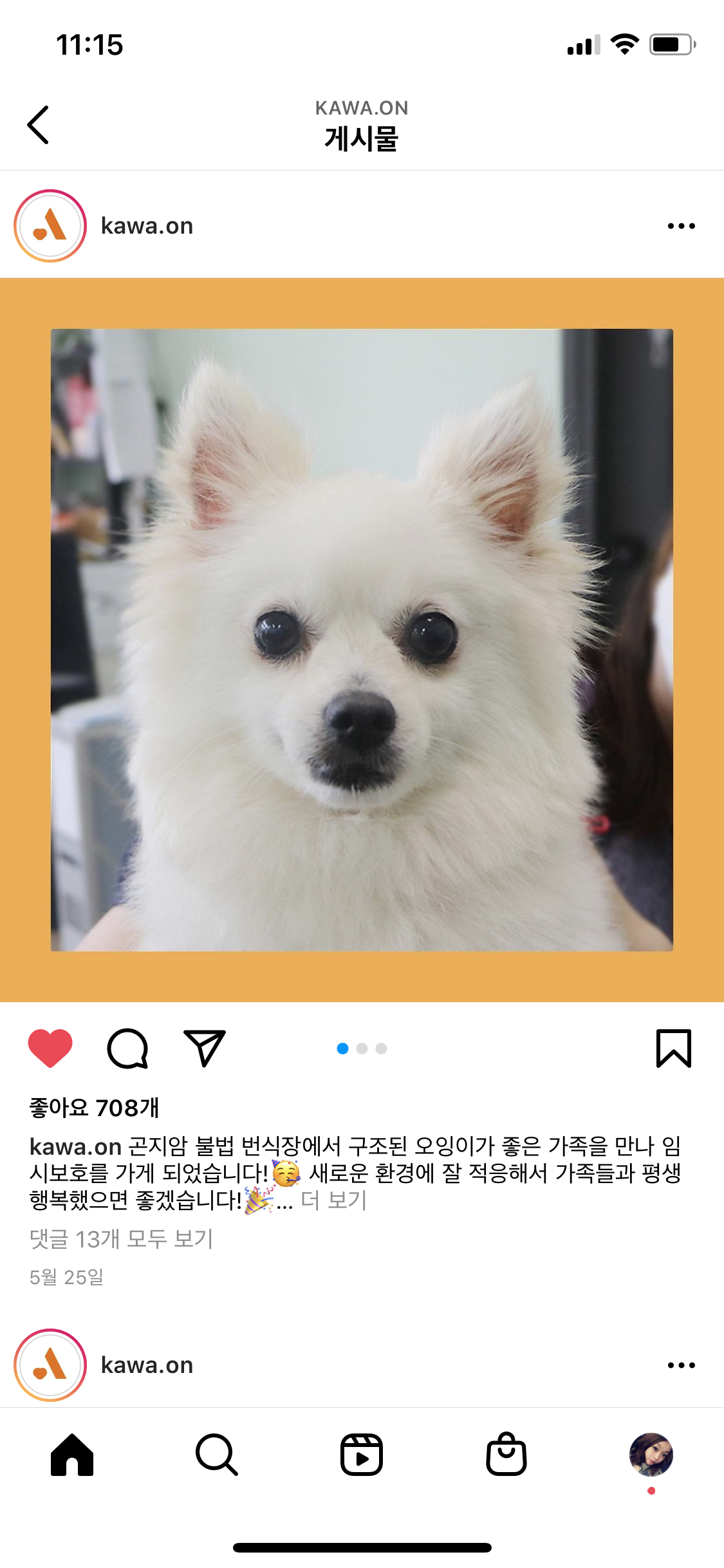Open the more options menu on the dog post
Viewport: 724px width, 1568px height.
coord(681,226)
